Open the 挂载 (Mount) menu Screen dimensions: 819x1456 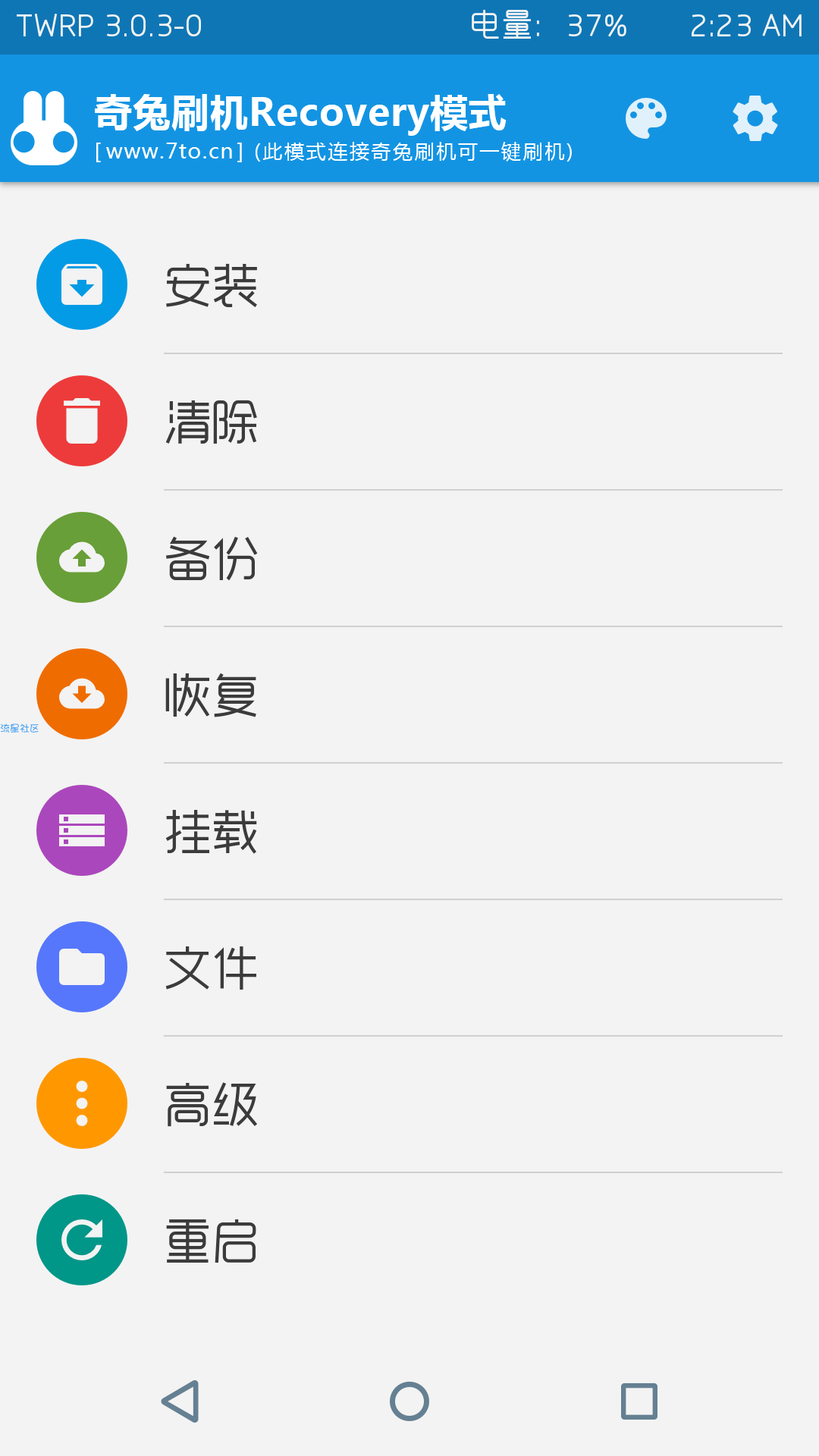(409, 831)
